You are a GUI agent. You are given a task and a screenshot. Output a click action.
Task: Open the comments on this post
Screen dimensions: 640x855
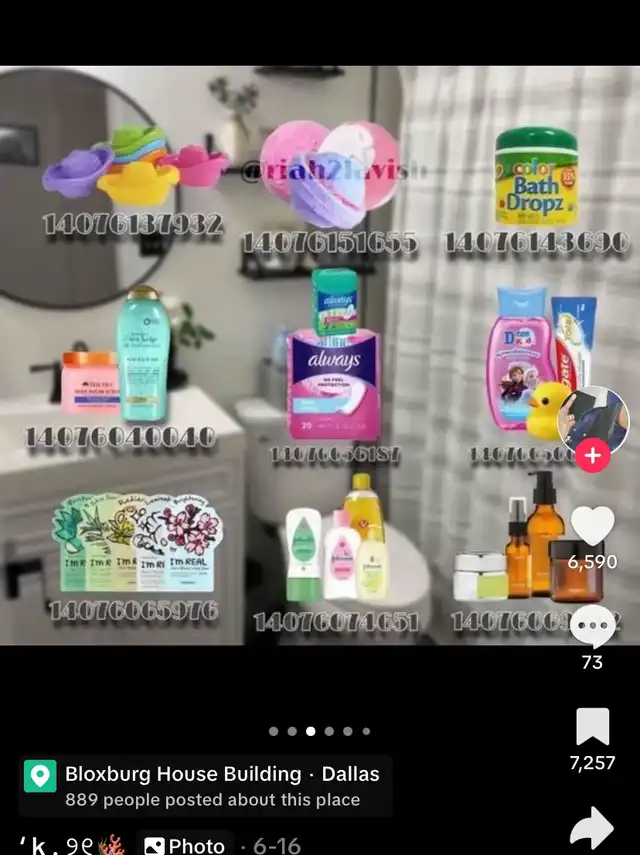click(x=592, y=626)
